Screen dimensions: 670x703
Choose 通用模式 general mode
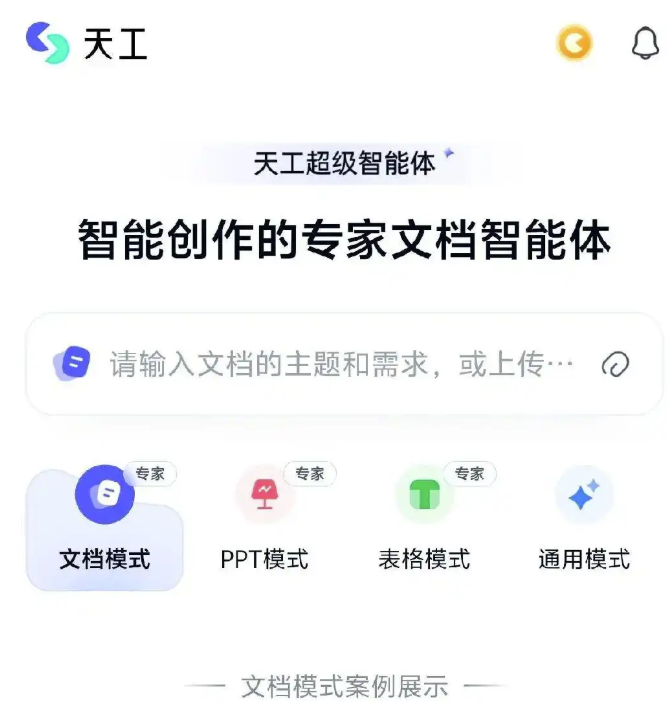(584, 525)
